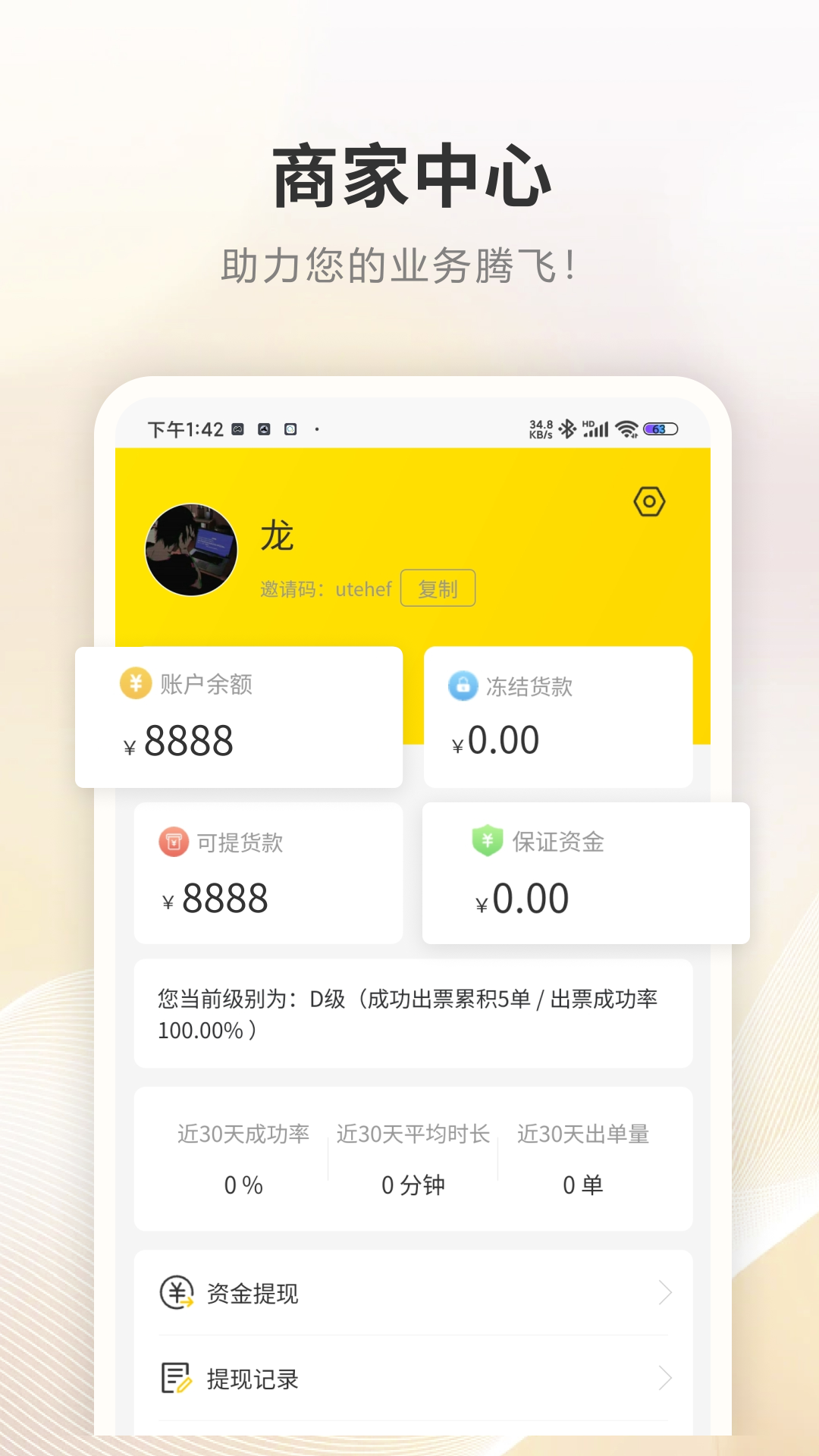
Task: Select the 冻结货款 frozen funds card
Action: pos(559,717)
